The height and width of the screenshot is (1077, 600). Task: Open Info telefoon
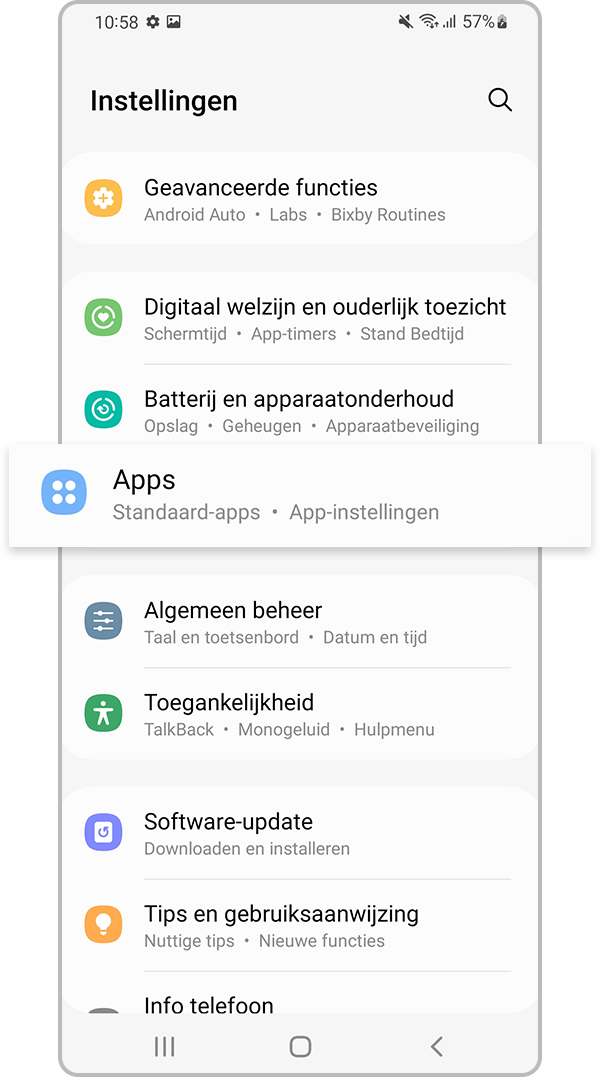300,1003
